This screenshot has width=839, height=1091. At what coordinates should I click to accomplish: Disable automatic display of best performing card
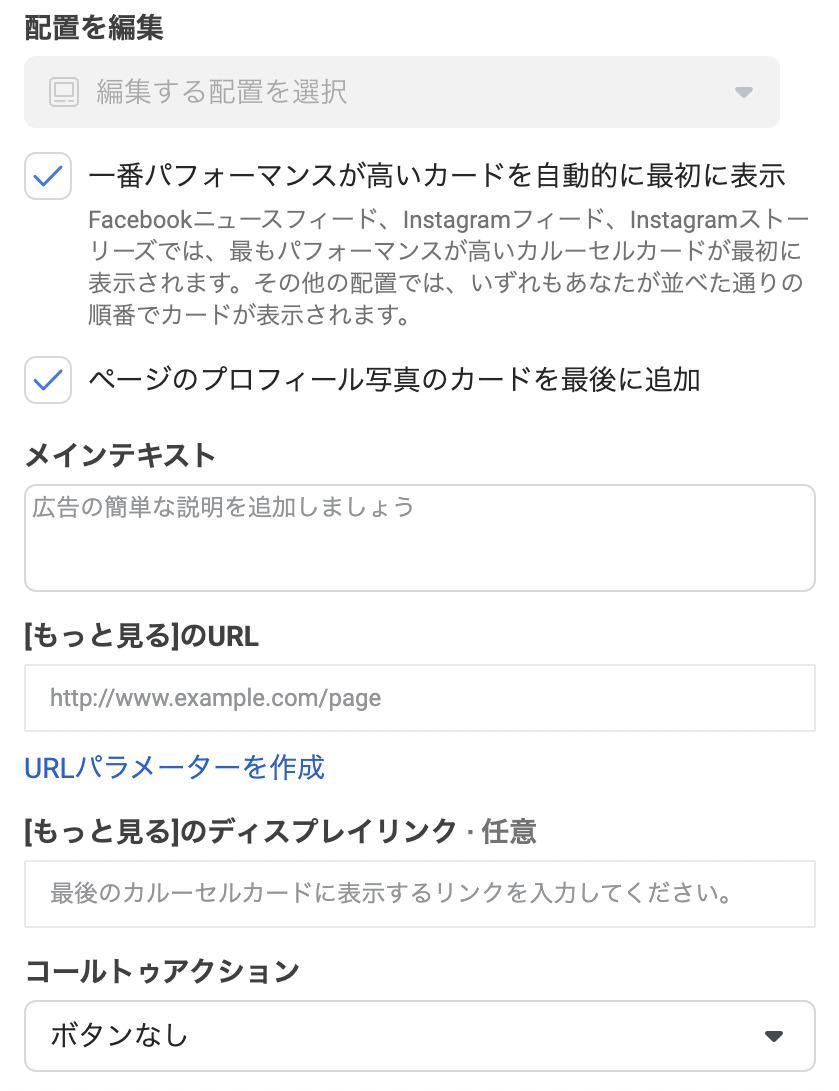47,174
